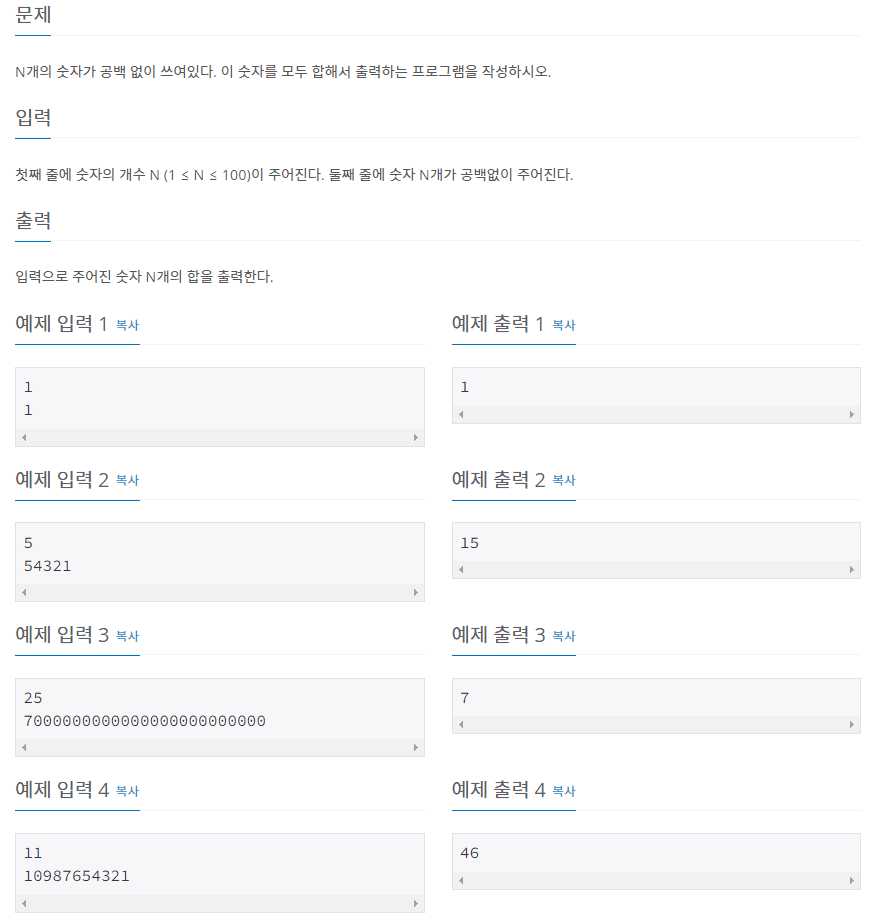Click left scroll arrow of 예제 출력 1 box
The height and width of the screenshot is (919, 883).
click(x=462, y=414)
